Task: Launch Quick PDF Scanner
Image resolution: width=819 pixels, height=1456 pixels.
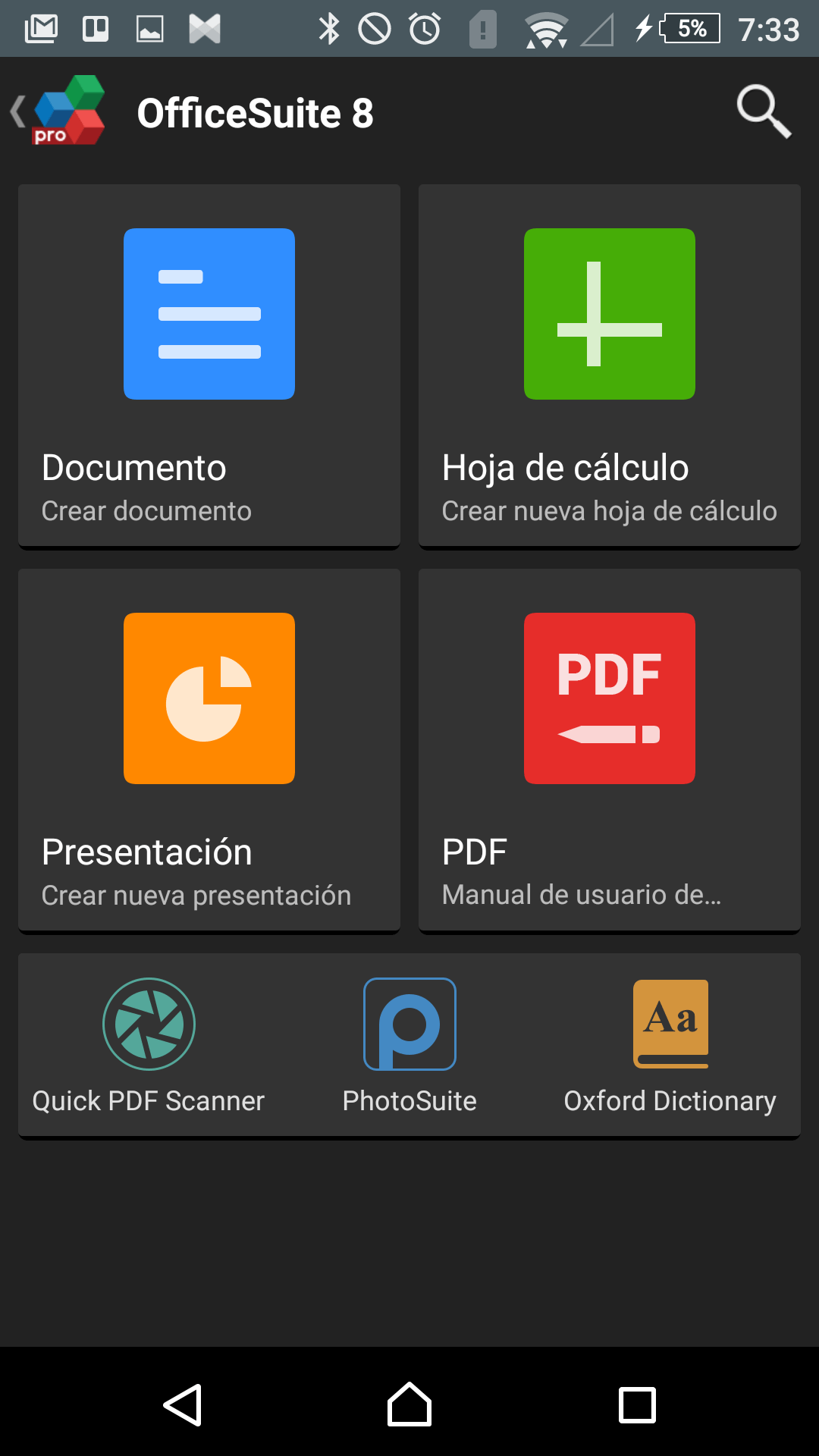Action: [x=149, y=1046]
